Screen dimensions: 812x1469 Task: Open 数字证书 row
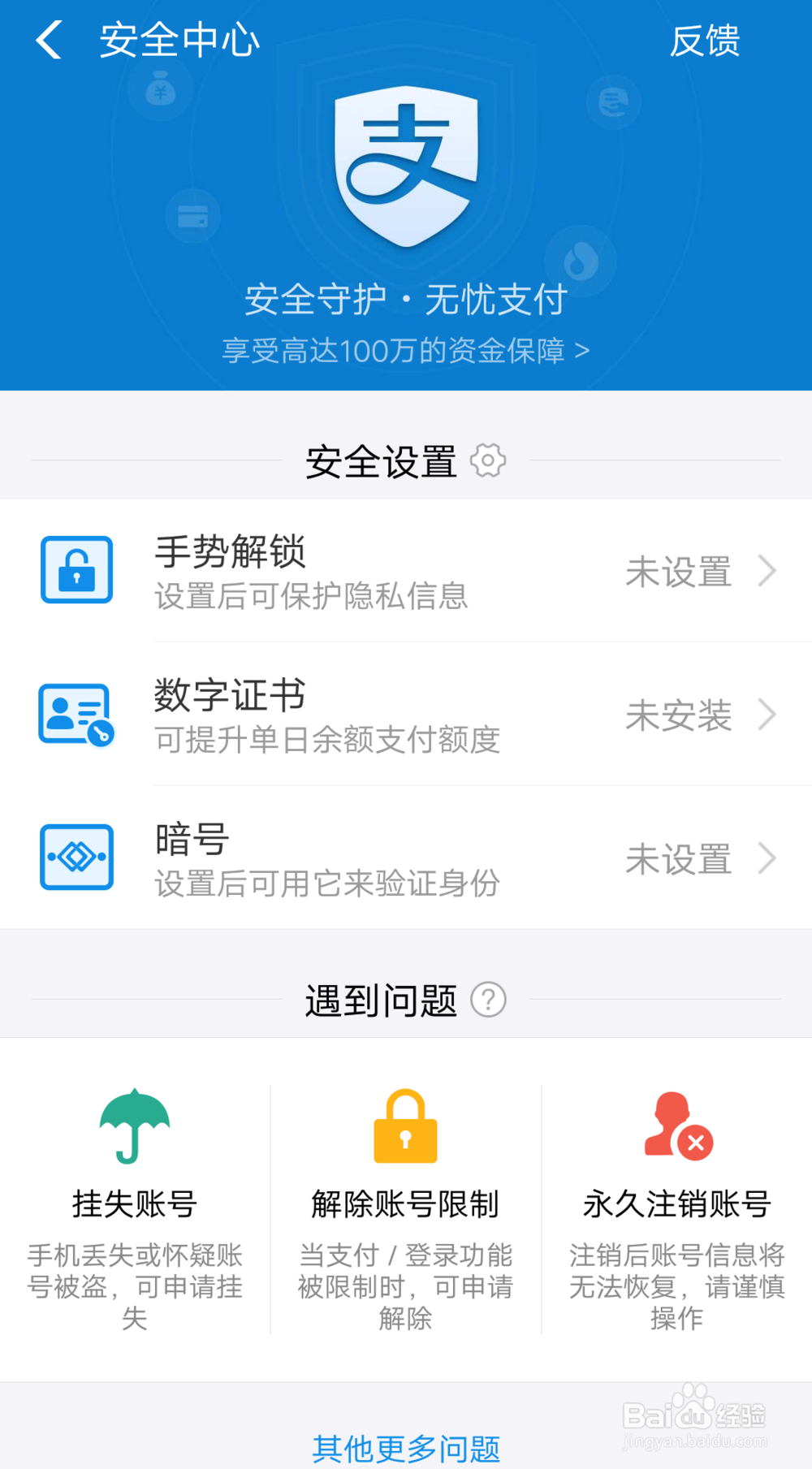(x=406, y=714)
